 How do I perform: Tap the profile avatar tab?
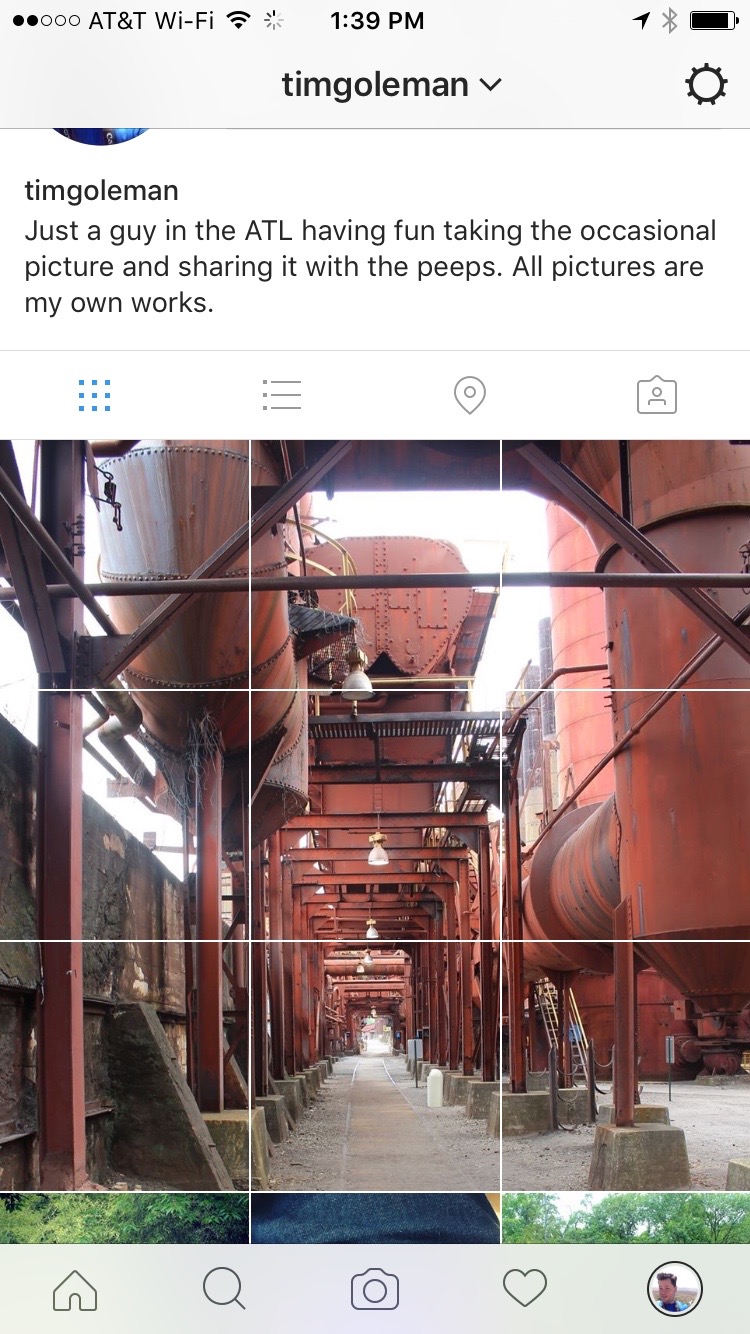click(x=674, y=1290)
